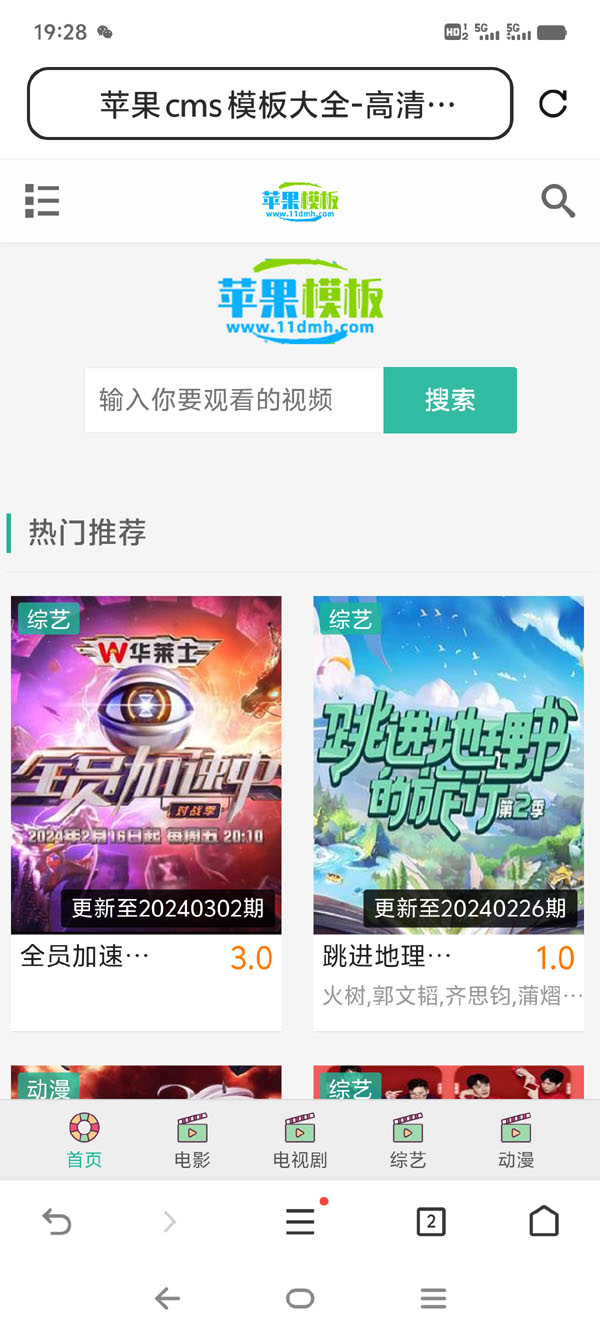The height and width of the screenshot is (1333, 600).
Task: Tap the system back button
Action: point(167,1299)
